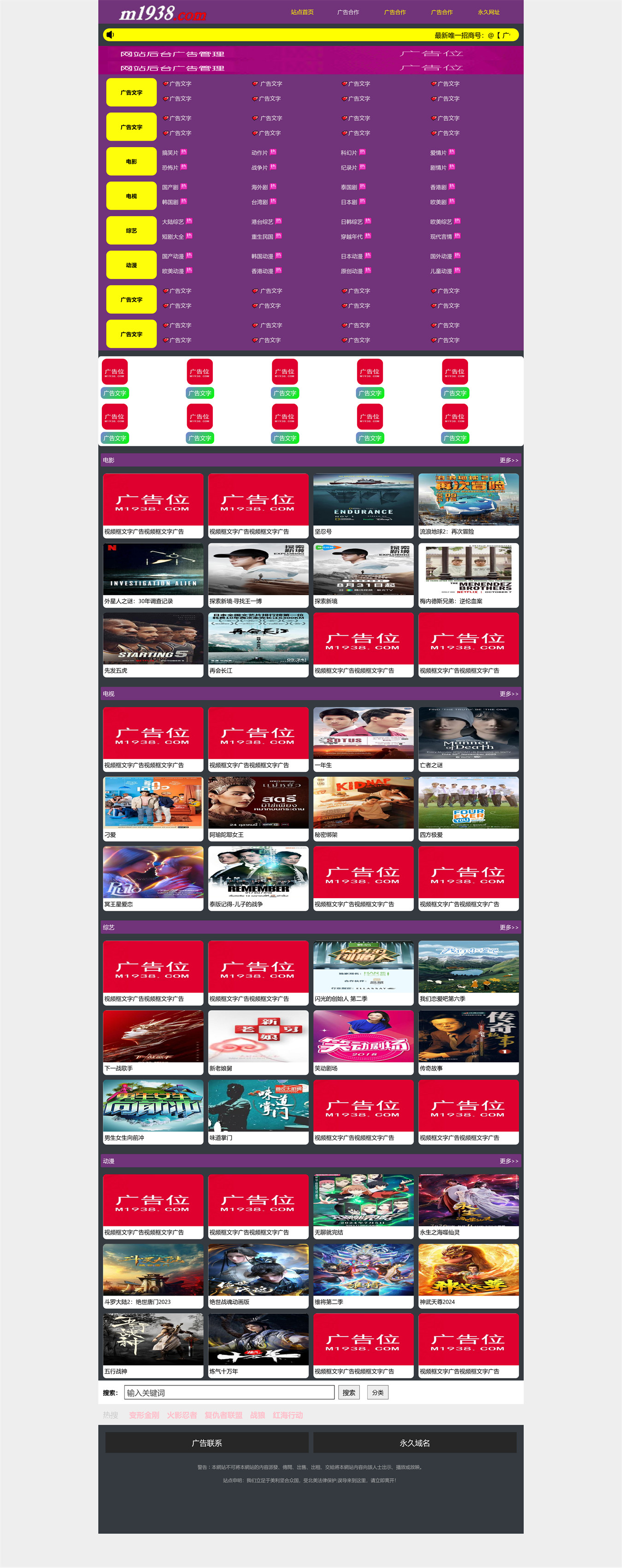The image size is (622, 1568).
Task: Open the 永久网址 nav link
Action: click(x=488, y=12)
